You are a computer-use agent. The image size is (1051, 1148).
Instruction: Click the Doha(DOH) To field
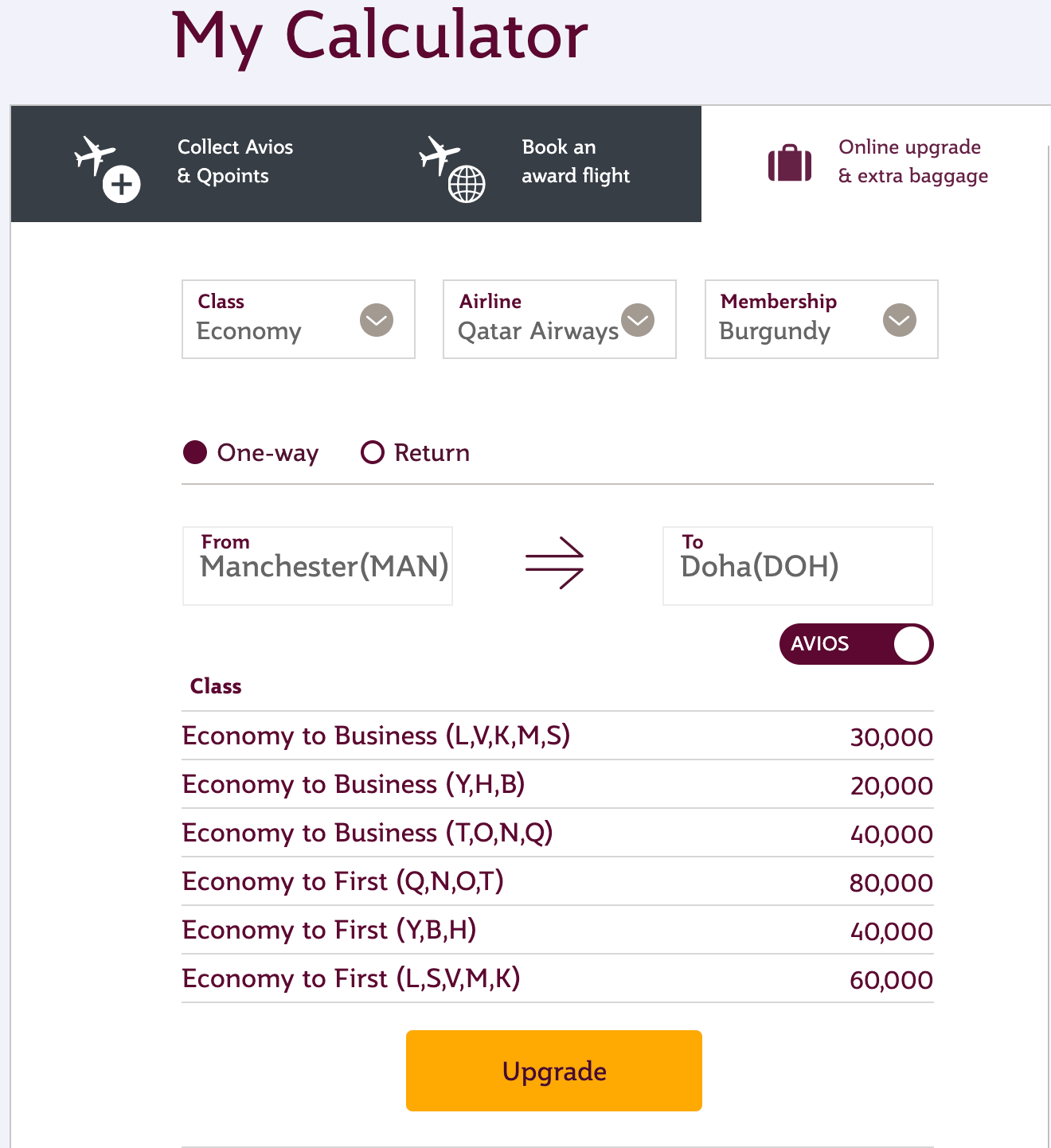[797, 566]
